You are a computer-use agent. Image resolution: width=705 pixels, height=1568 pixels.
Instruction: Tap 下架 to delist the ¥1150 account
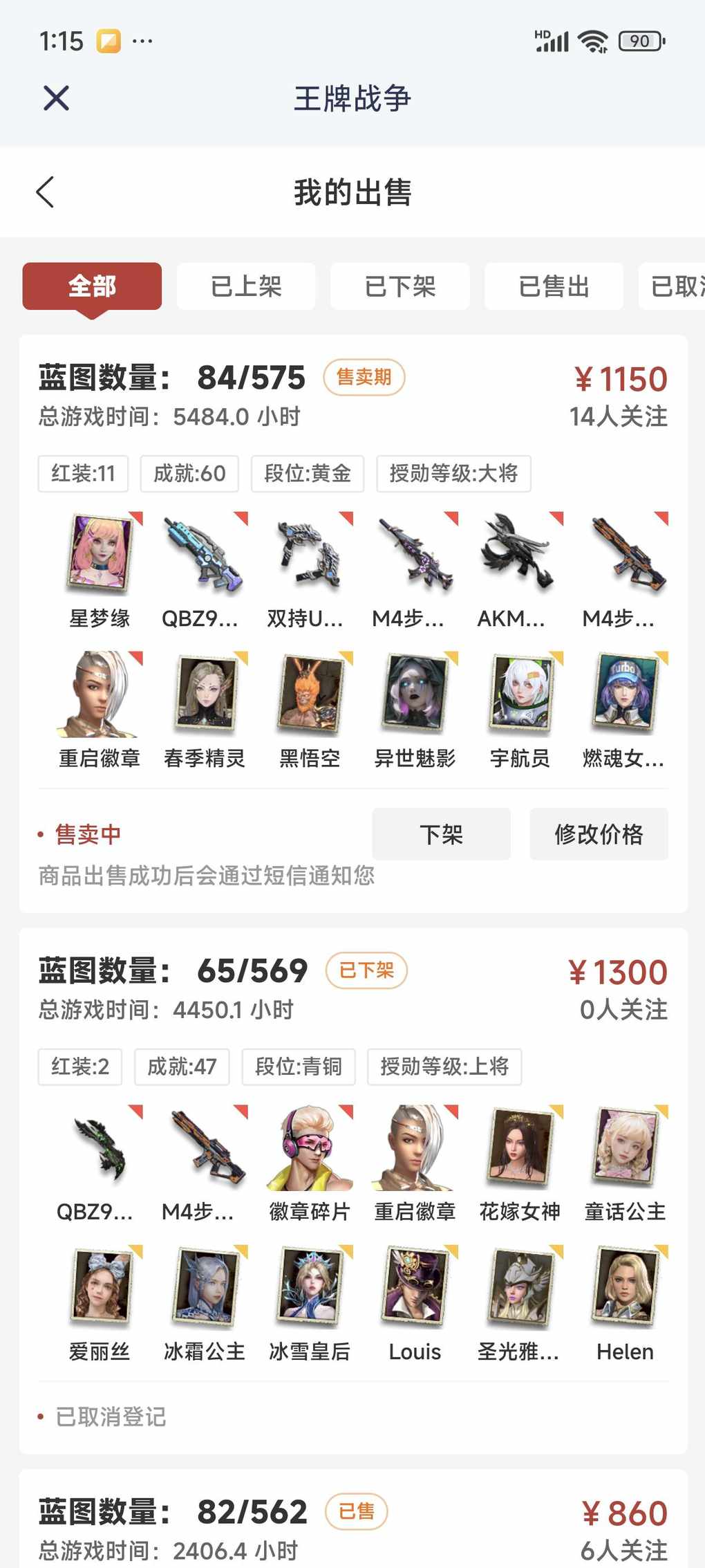click(x=441, y=834)
